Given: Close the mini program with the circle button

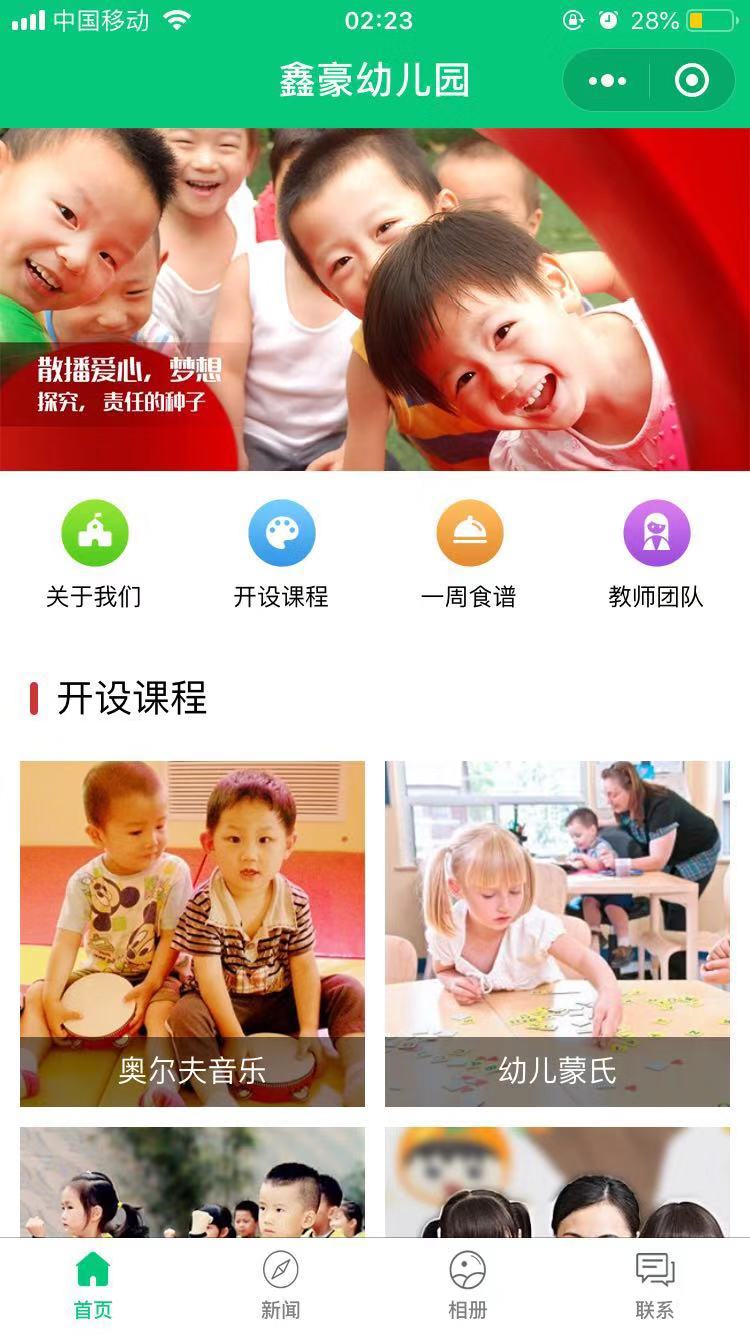Looking at the screenshot, I should [x=692, y=81].
